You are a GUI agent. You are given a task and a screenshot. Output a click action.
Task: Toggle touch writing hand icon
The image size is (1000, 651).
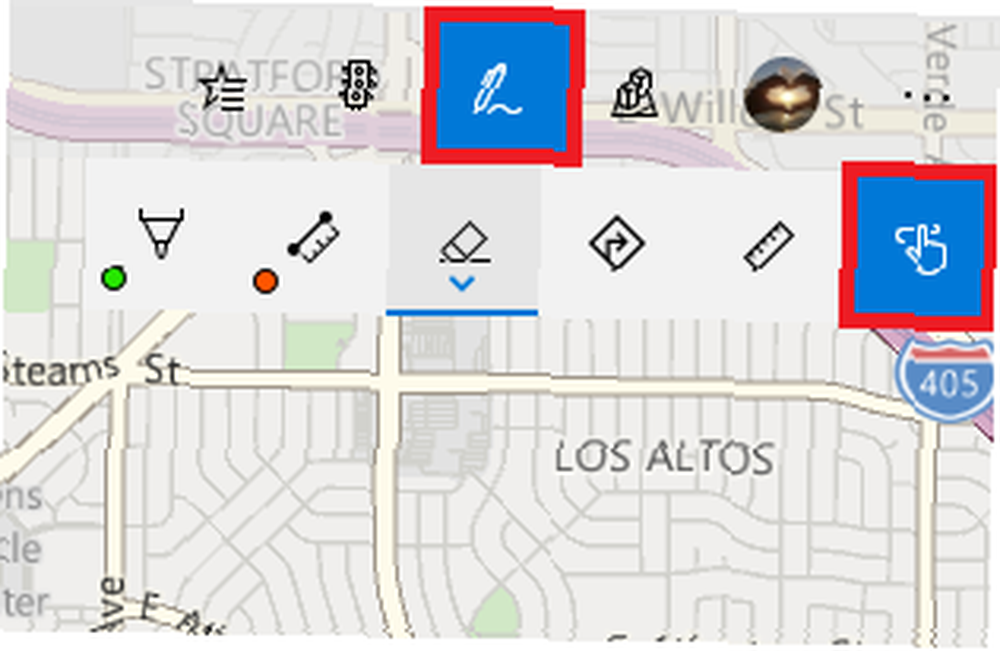918,246
